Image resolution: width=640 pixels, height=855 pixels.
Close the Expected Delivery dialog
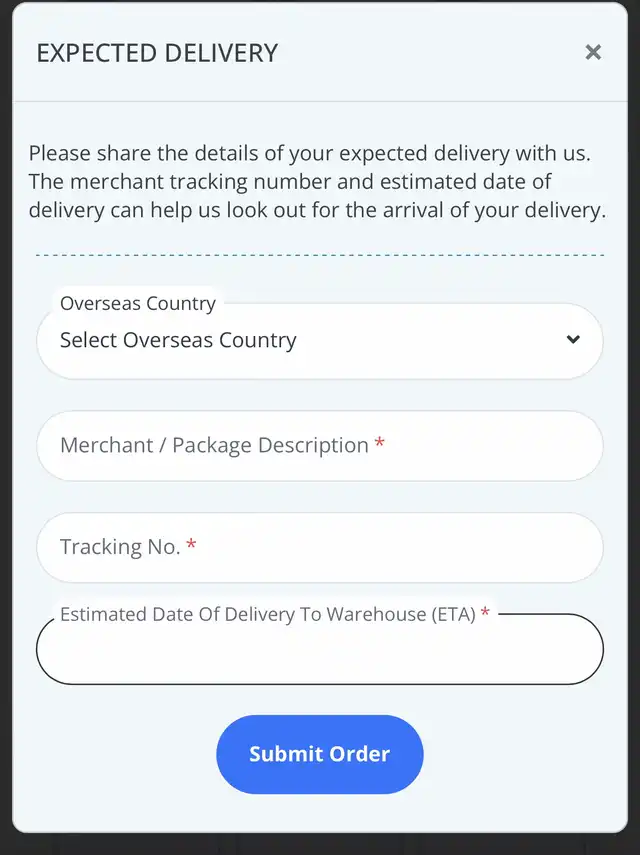pyautogui.click(x=593, y=52)
